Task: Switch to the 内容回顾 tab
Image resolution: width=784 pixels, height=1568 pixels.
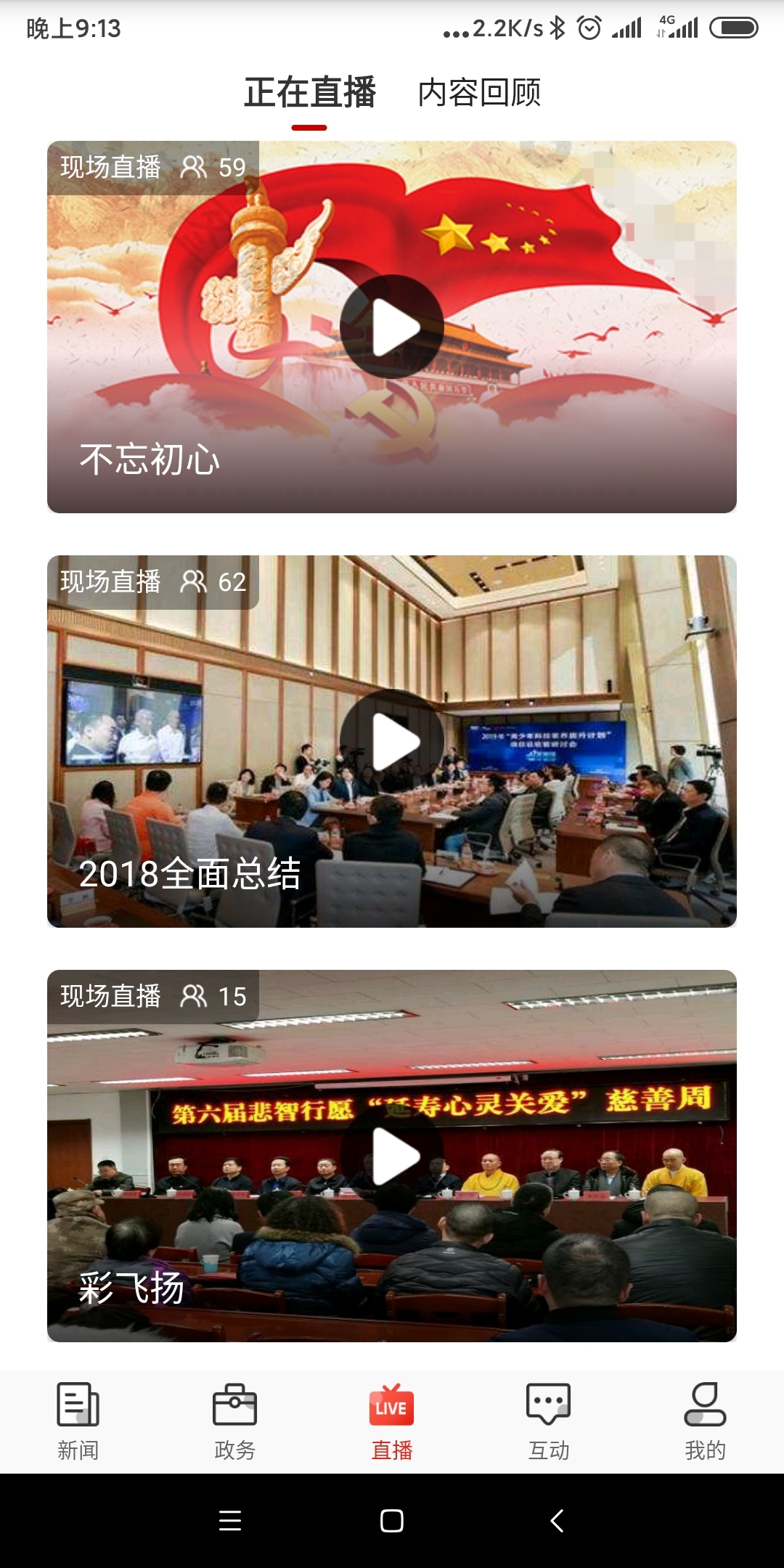Action: 479,93
